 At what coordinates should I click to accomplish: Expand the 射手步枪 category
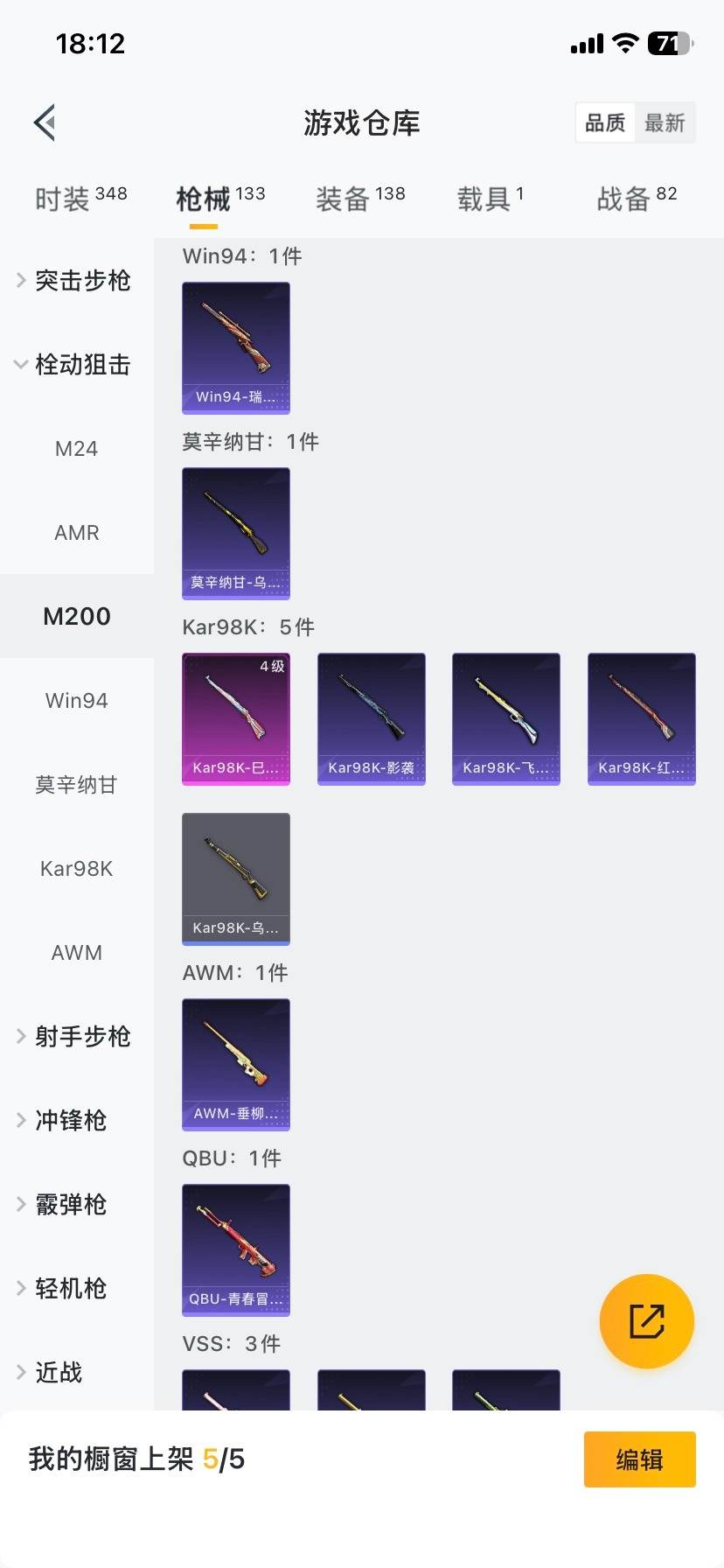pyautogui.click(x=77, y=1037)
